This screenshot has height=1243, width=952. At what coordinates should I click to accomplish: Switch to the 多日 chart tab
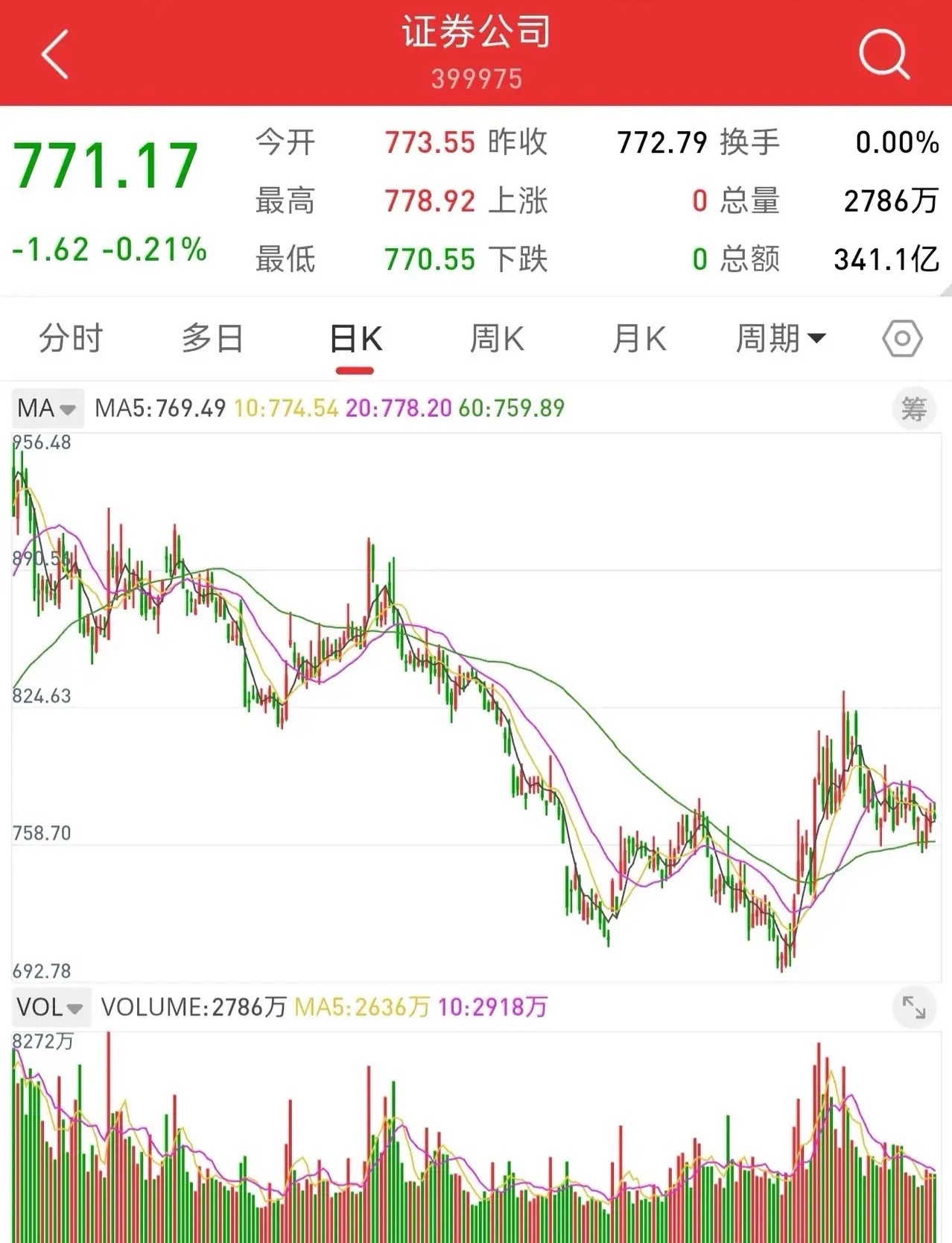(213, 339)
